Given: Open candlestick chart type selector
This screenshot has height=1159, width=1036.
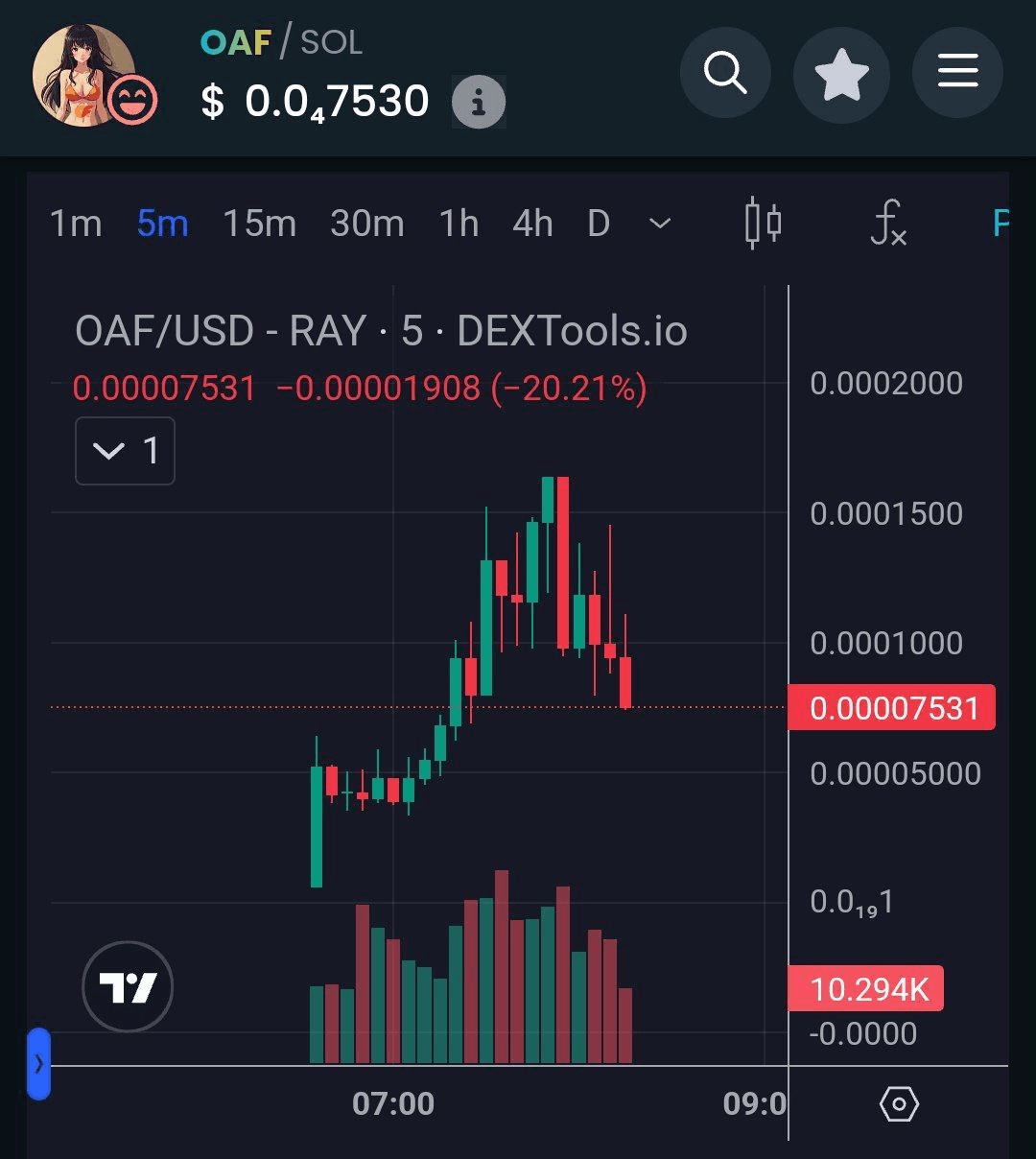Looking at the screenshot, I should [x=764, y=224].
